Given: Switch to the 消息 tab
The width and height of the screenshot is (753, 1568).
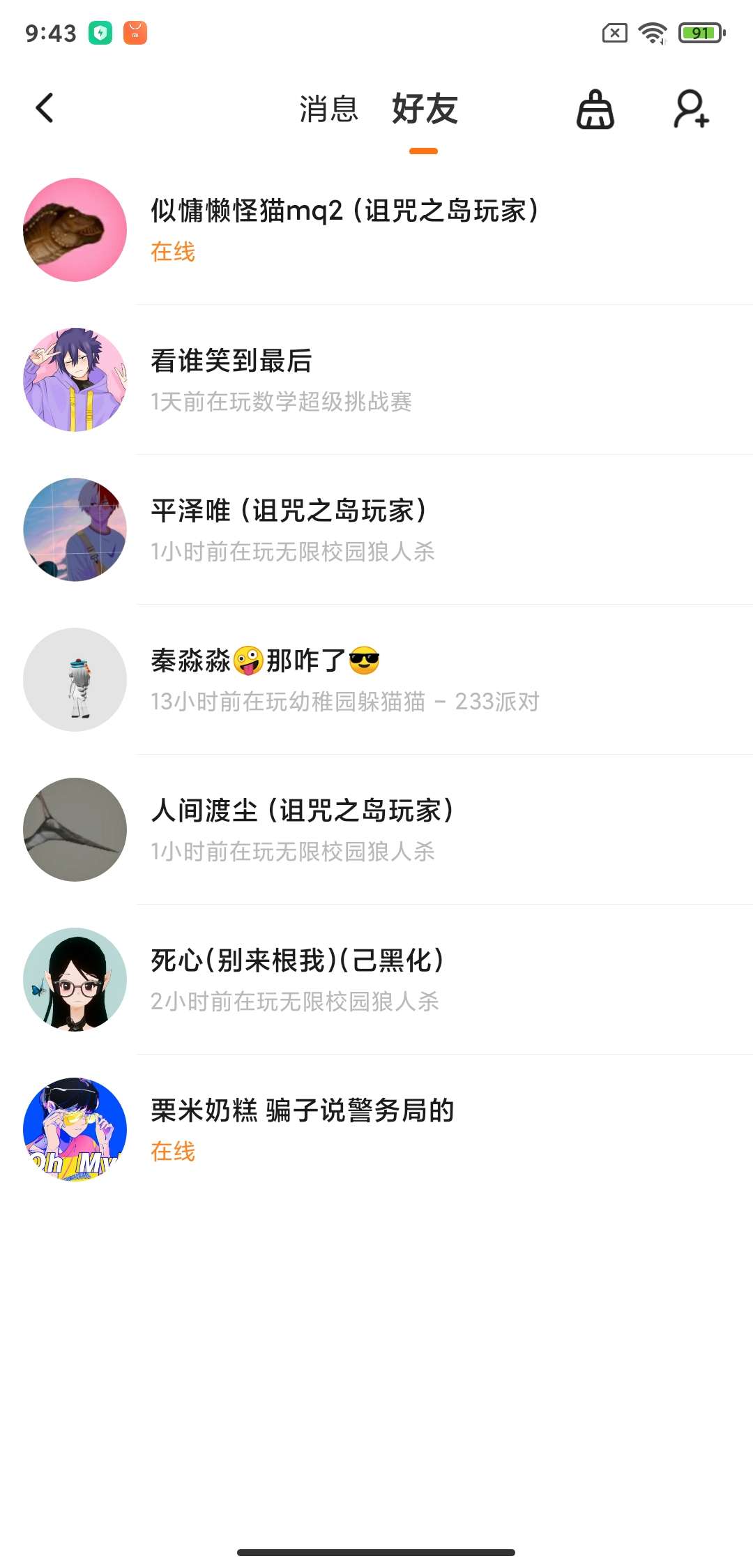Looking at the screenshot, I should 328,110.
